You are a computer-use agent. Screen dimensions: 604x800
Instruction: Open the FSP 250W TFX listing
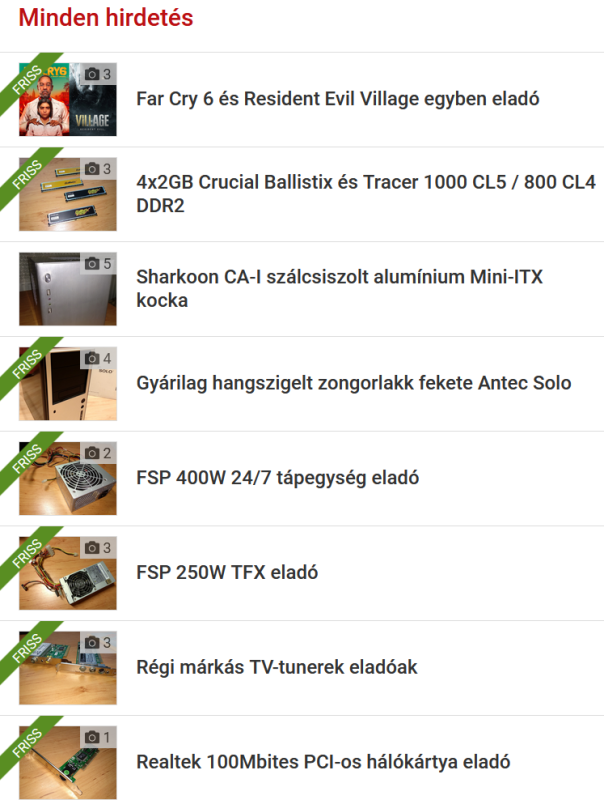227,573
